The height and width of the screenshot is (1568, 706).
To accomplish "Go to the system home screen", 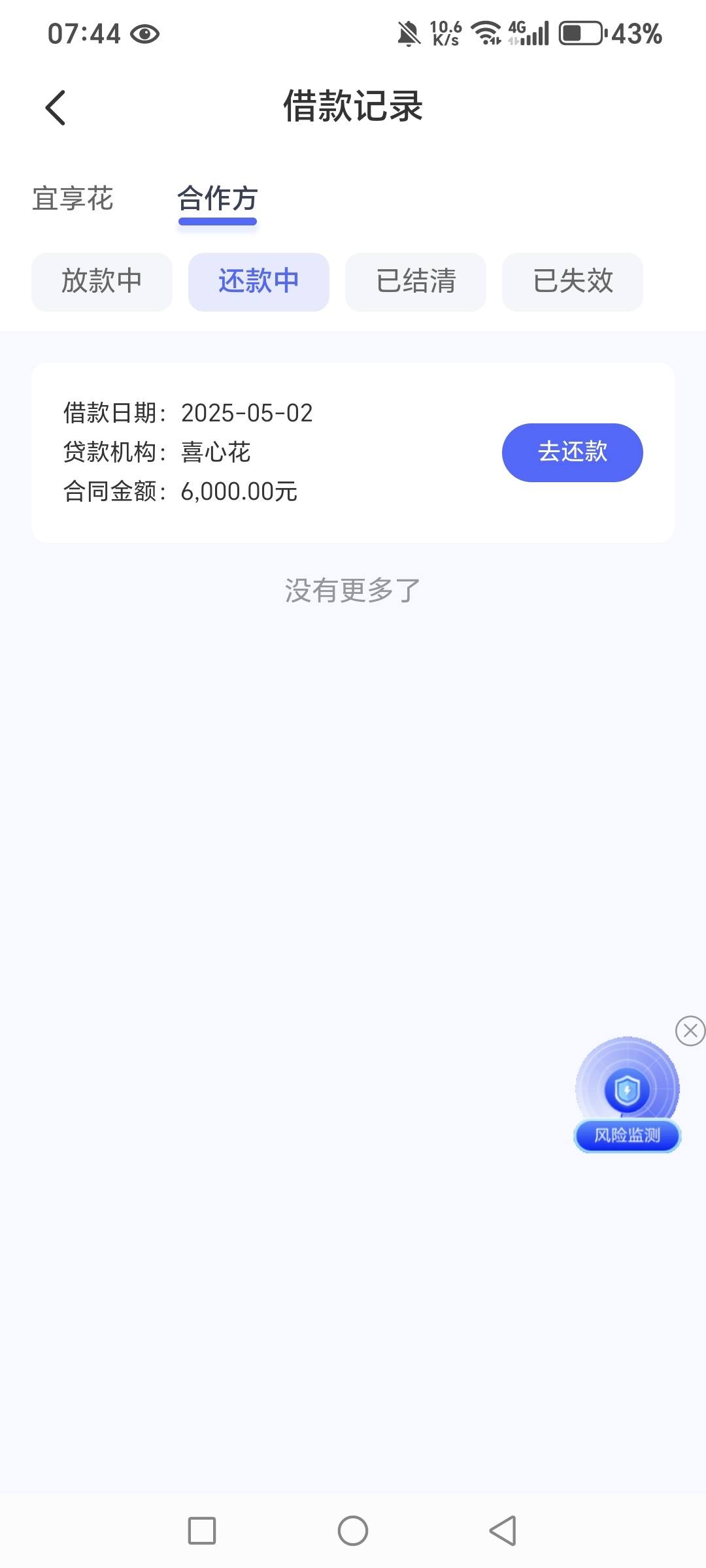I will 353,1530.
